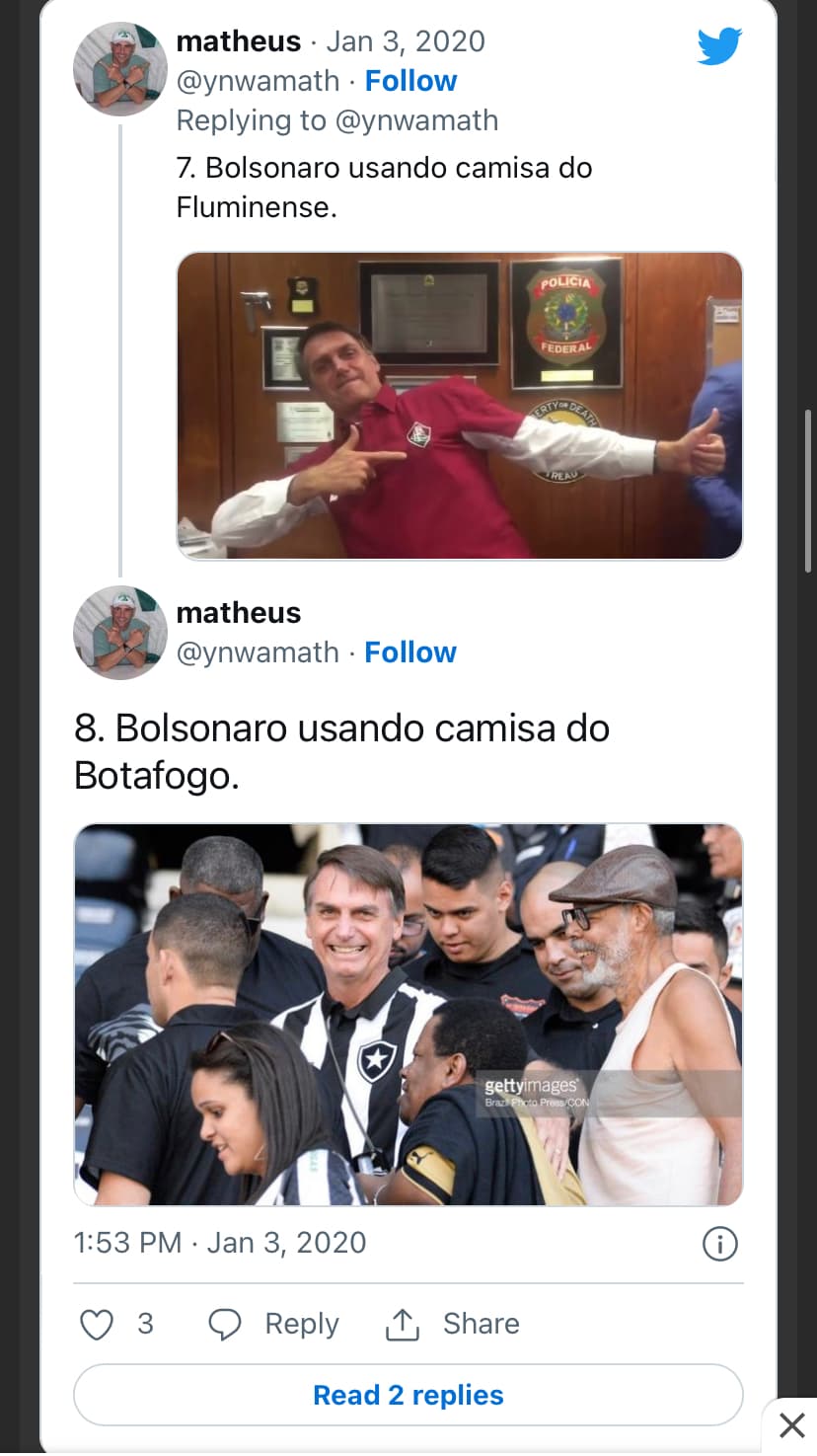
Task: Open matheus profile picture on the parent tweet
Action: [x=120, y=69]
